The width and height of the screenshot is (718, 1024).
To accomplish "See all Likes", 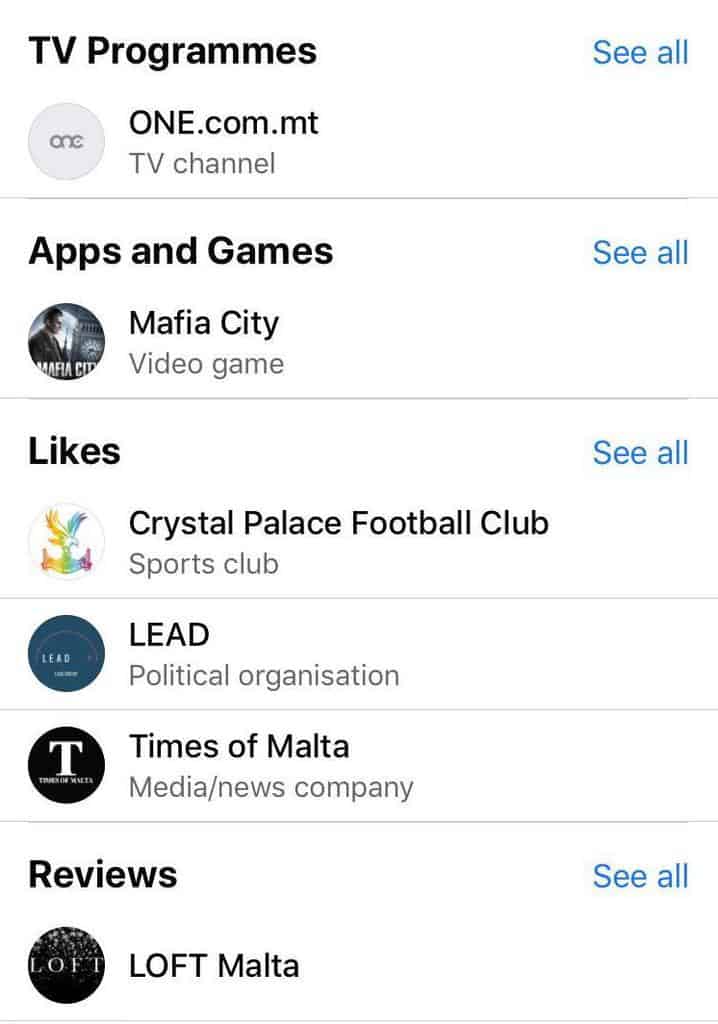I will click(x=640, y=452).
